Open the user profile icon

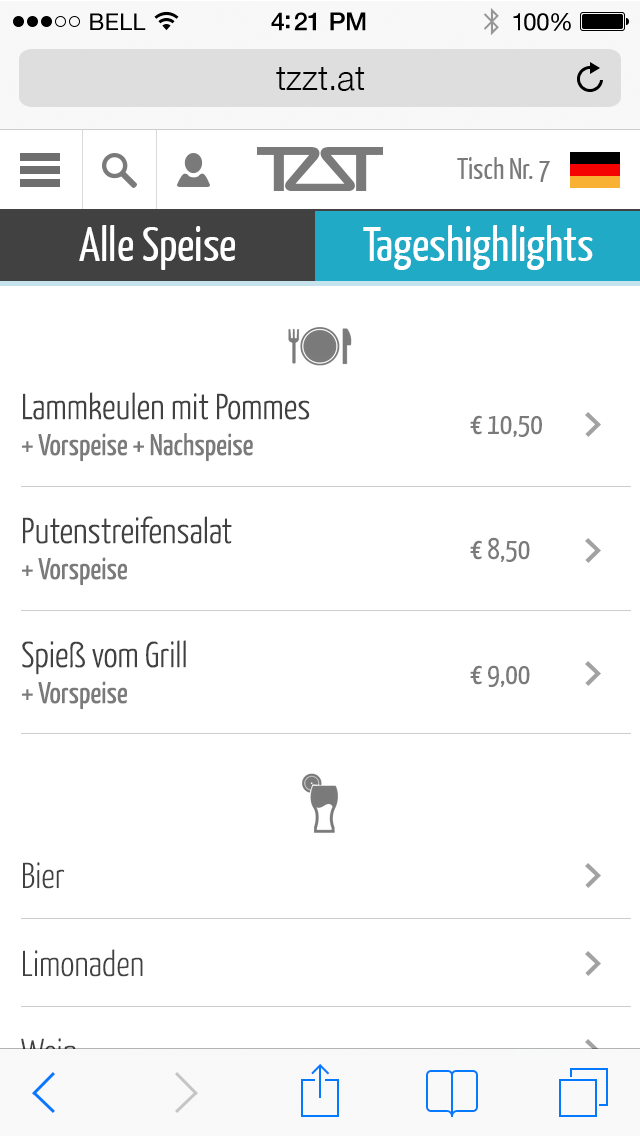coord(194,170)
